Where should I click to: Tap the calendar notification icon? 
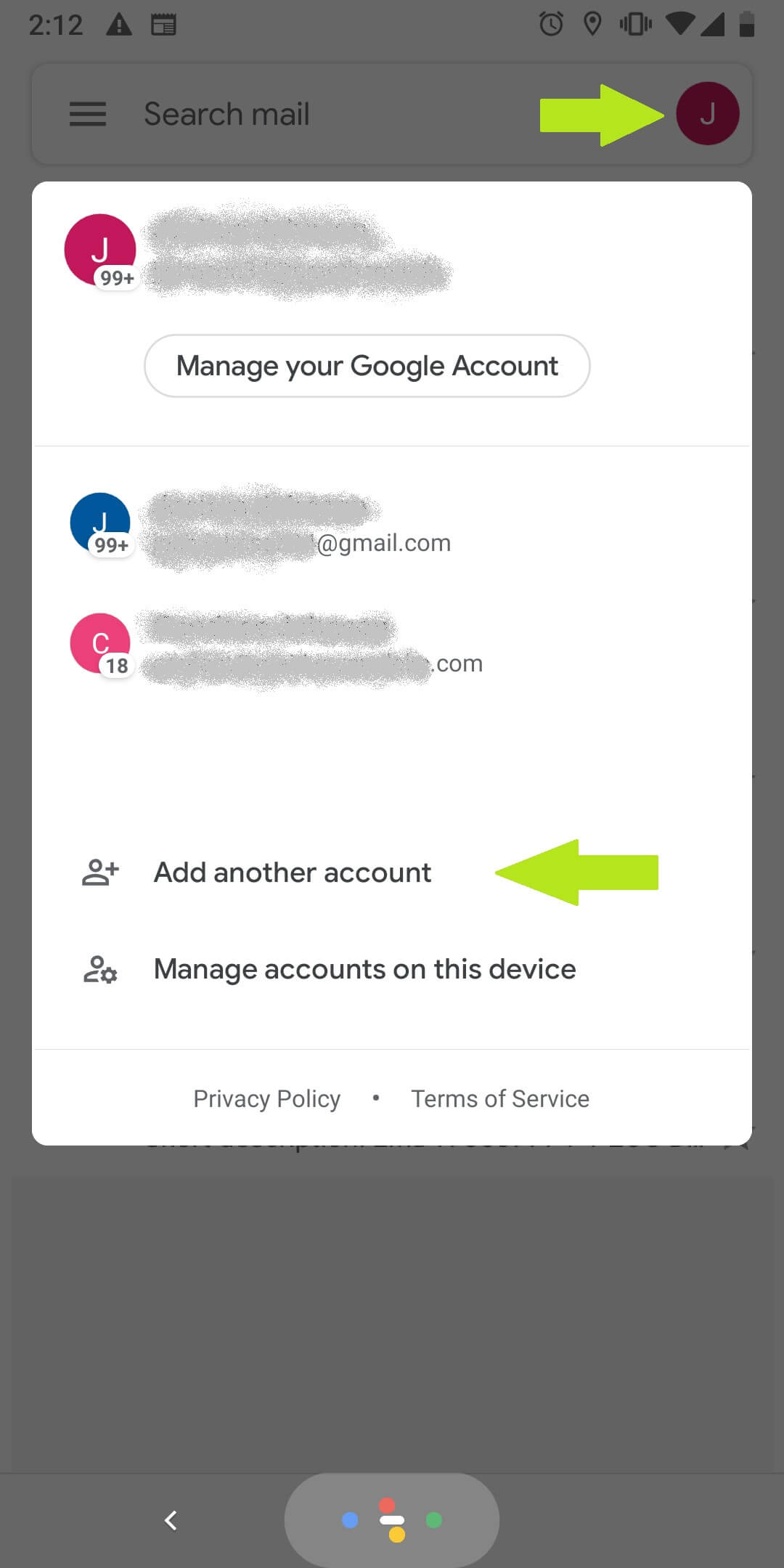166,24
